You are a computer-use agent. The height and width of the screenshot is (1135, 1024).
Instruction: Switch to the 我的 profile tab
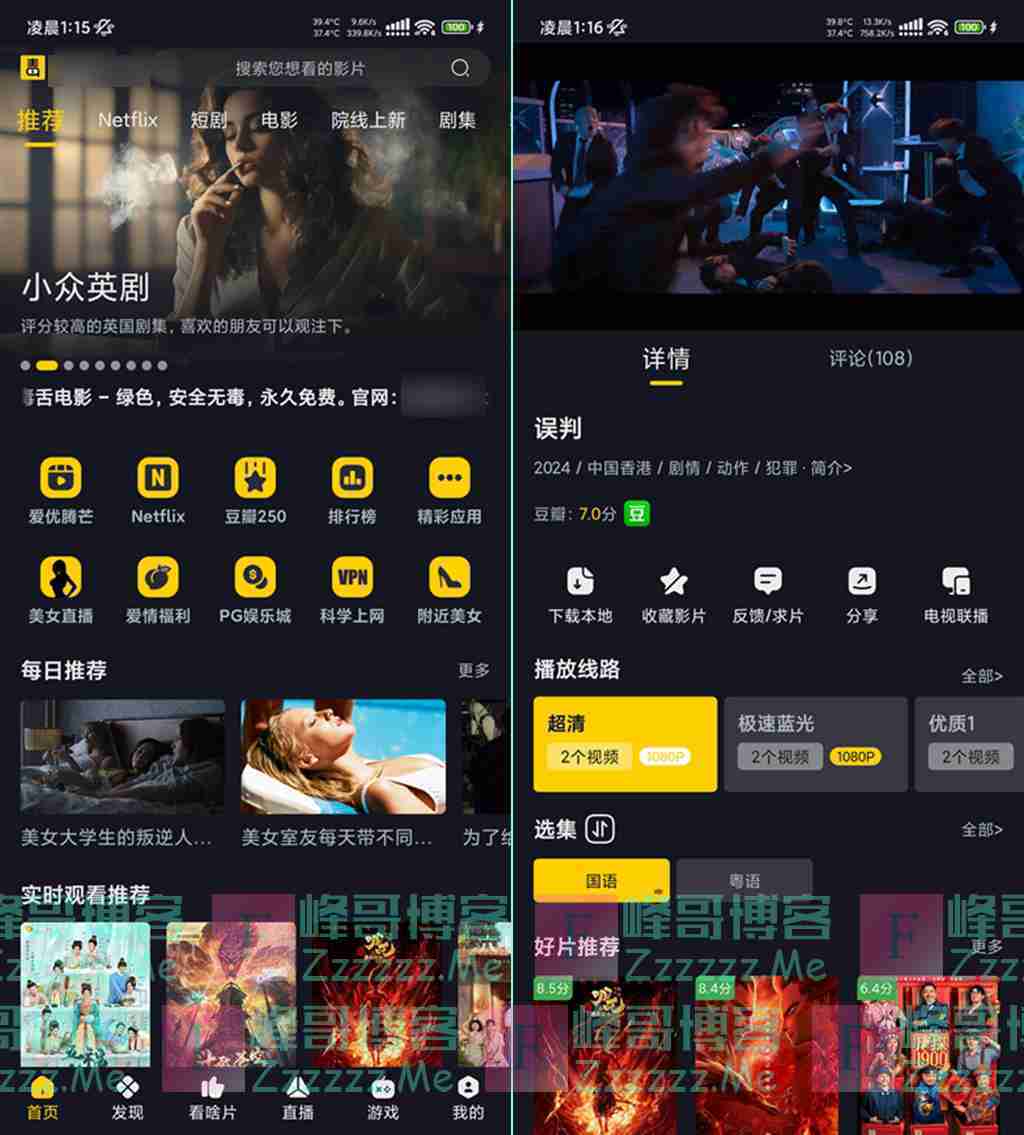467,1098
